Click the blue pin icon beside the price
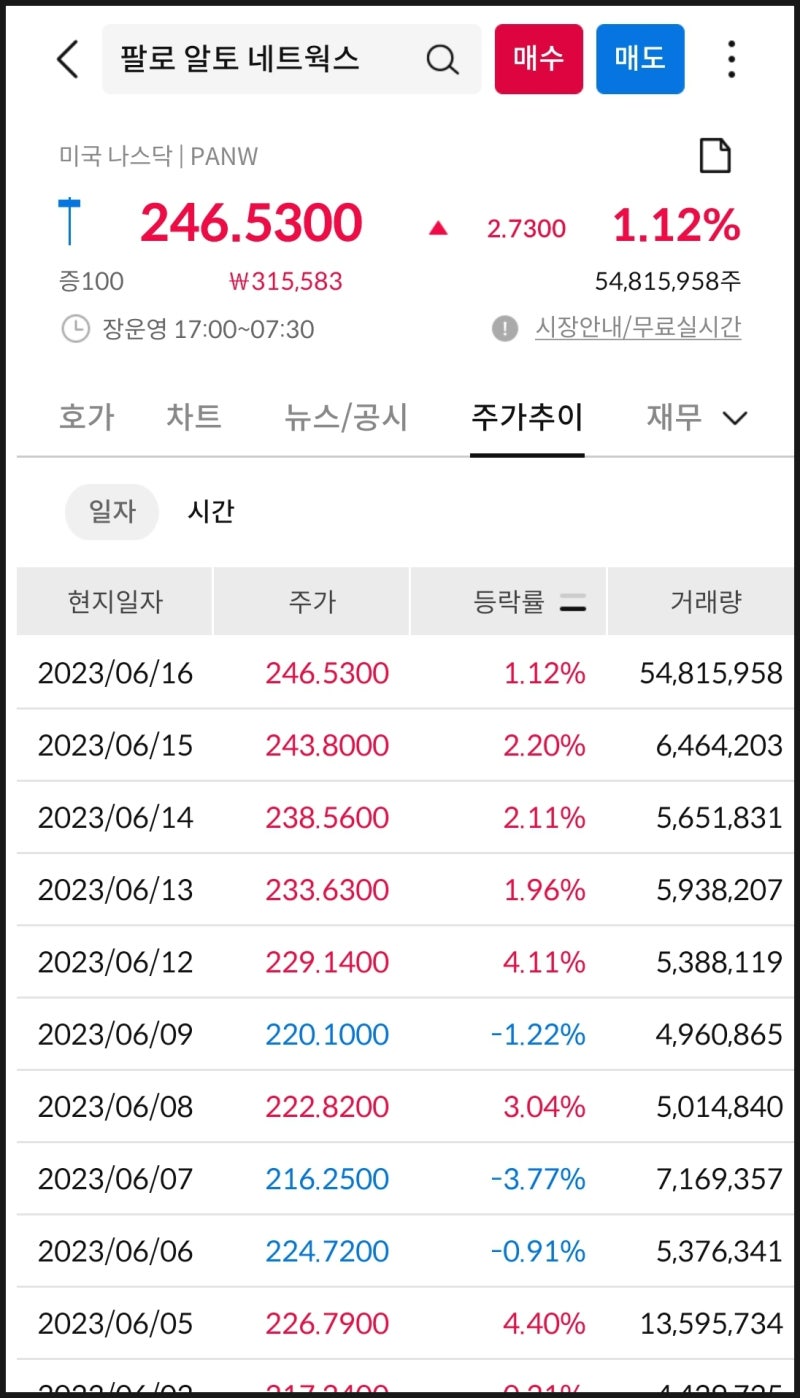The image size is (800, 1398). (x=70, y=222)
